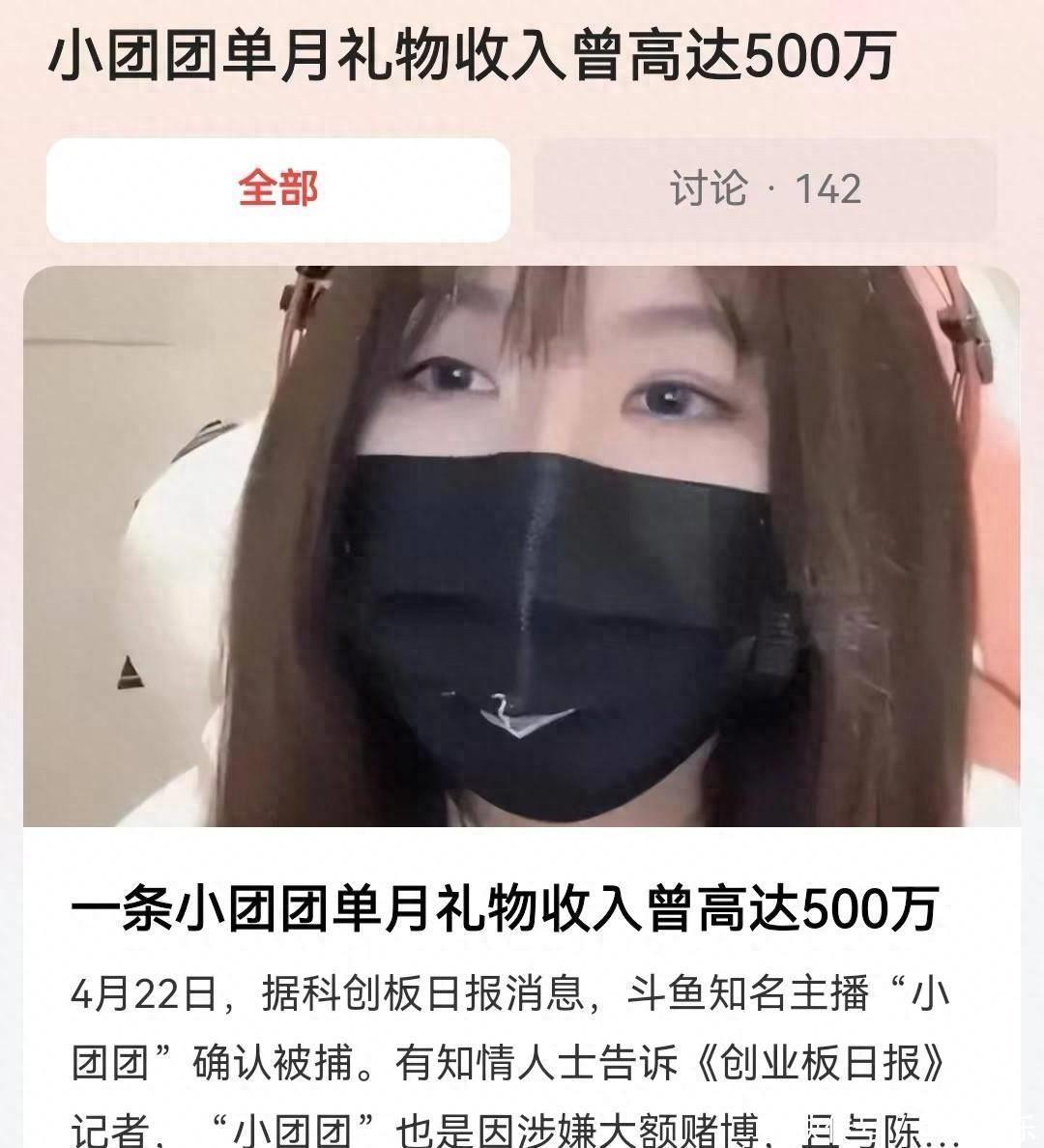The image size is (1044, 1148).
Task: Open the 讨论 · 142 tab
Action: [765, 188]
